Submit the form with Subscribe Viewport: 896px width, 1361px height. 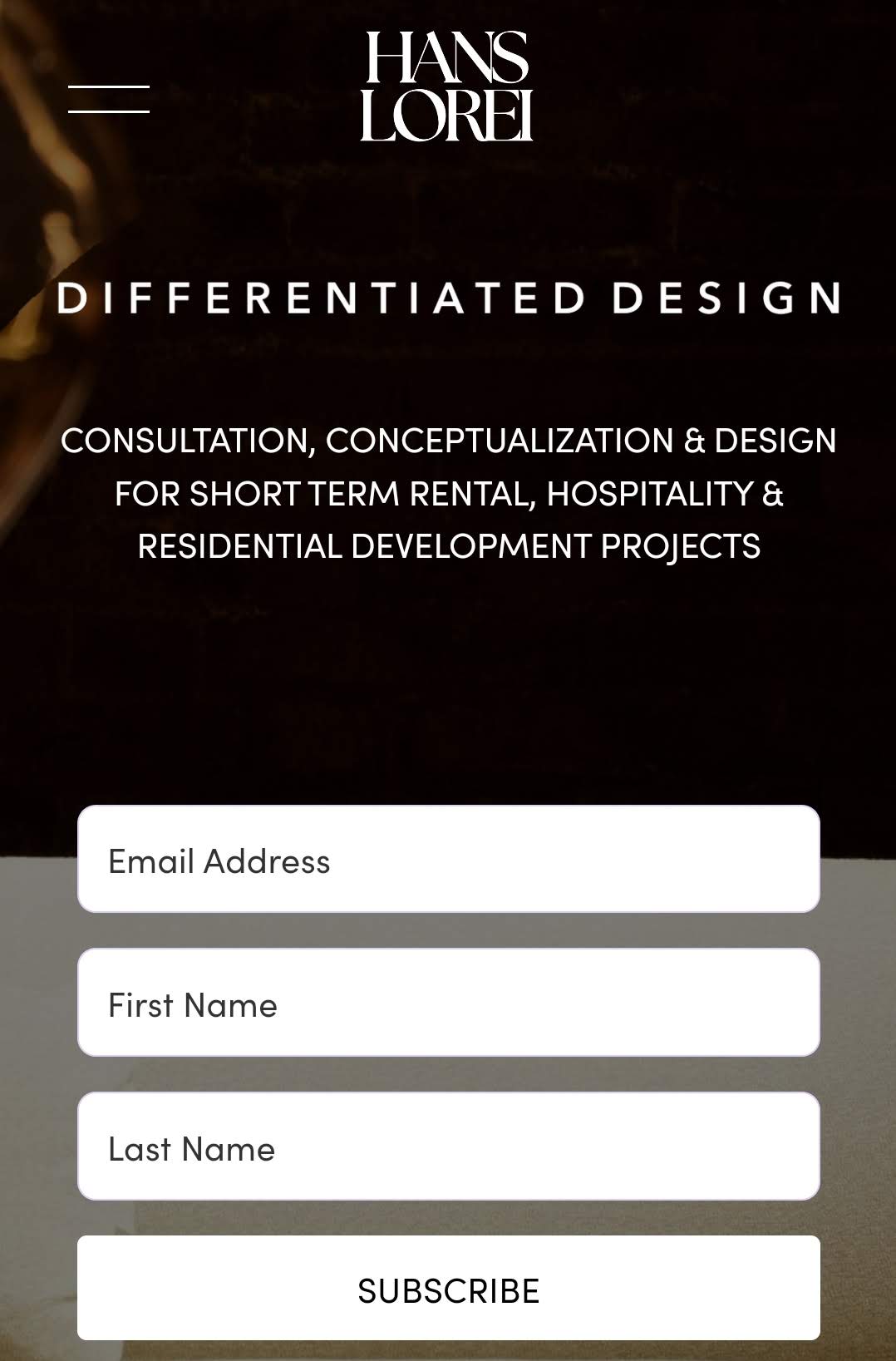(448, 1288)
